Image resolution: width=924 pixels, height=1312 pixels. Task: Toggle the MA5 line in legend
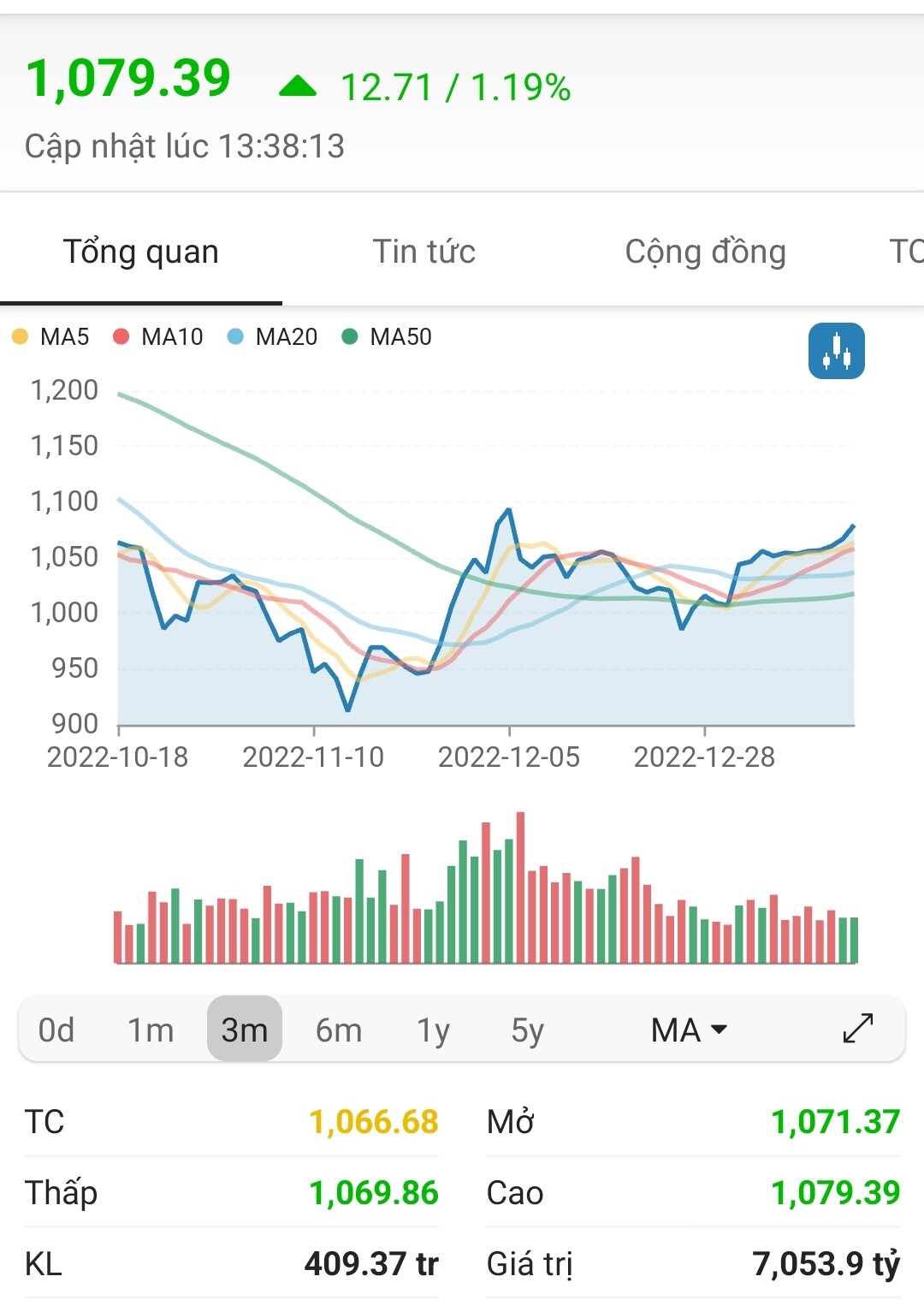pyautogui.click(x=51, y=336)
